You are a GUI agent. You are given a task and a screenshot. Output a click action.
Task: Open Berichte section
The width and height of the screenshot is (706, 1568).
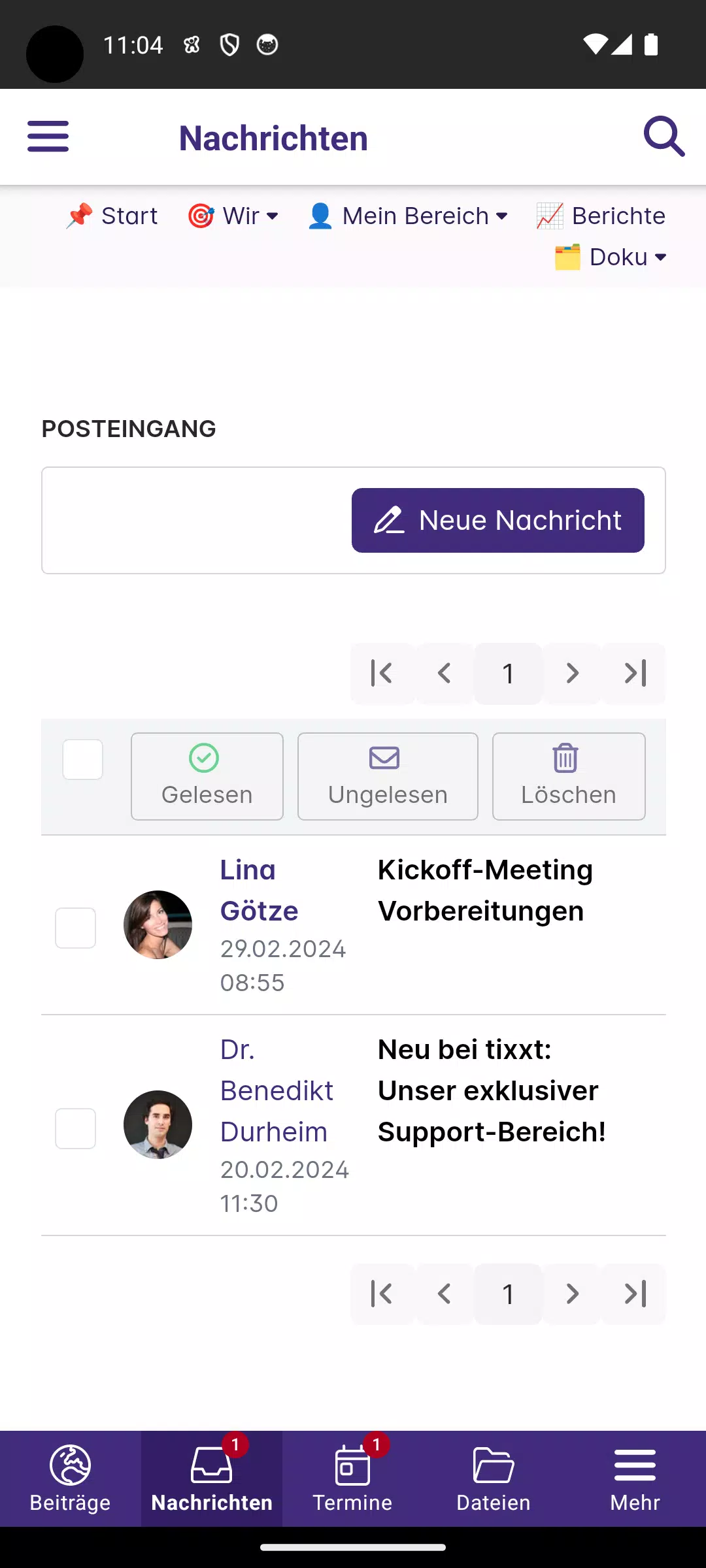601,216
